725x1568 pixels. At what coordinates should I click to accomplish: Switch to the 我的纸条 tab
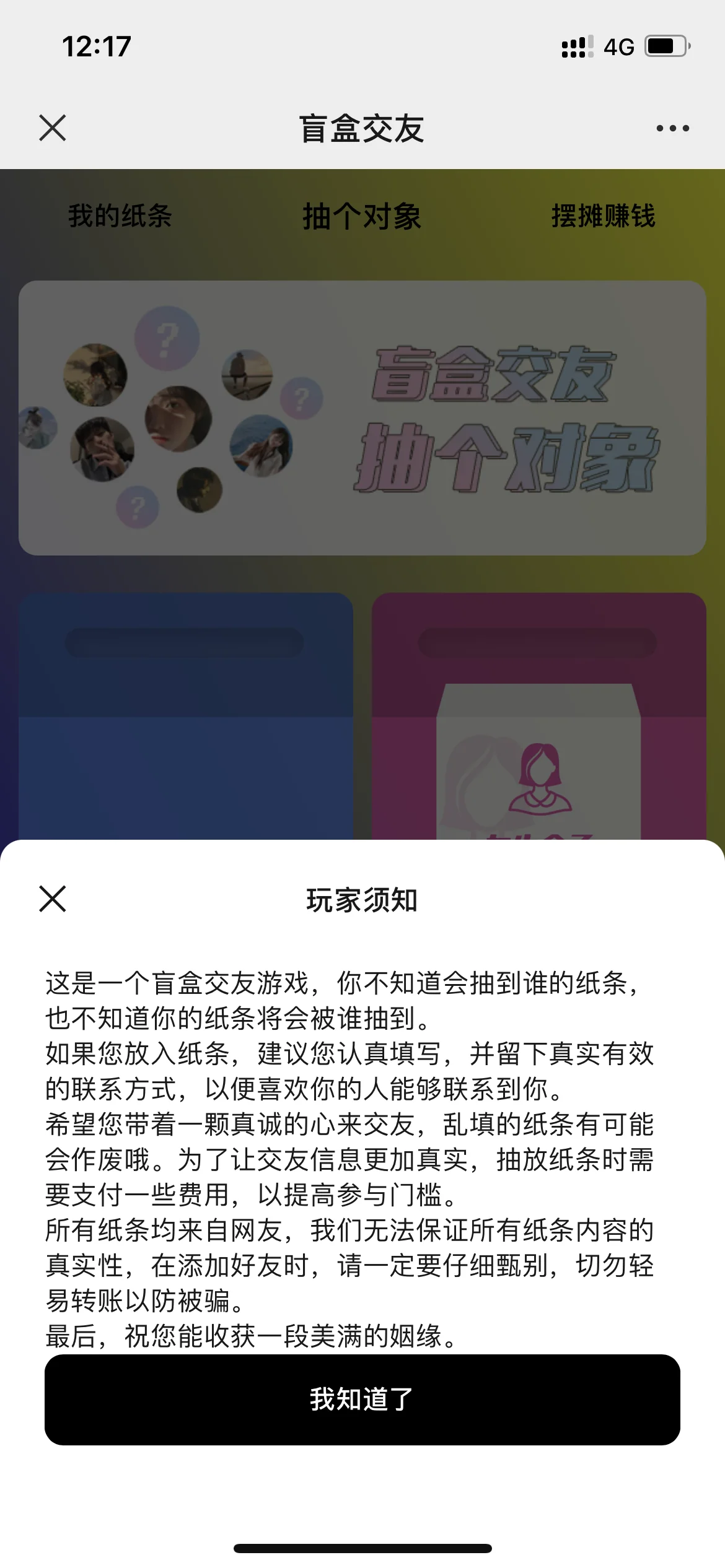click(x=120, y=216)
